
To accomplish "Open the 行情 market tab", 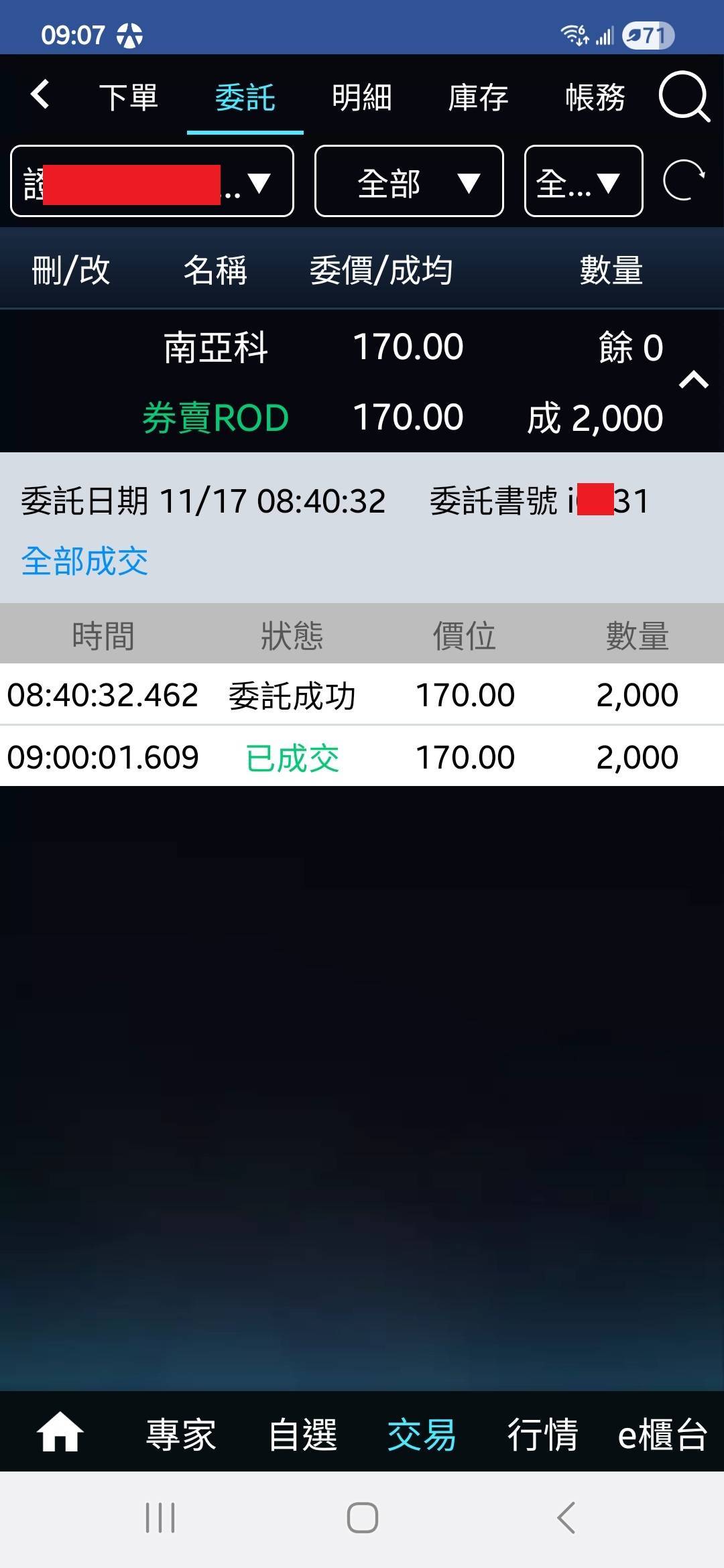I will point(542,1435).
